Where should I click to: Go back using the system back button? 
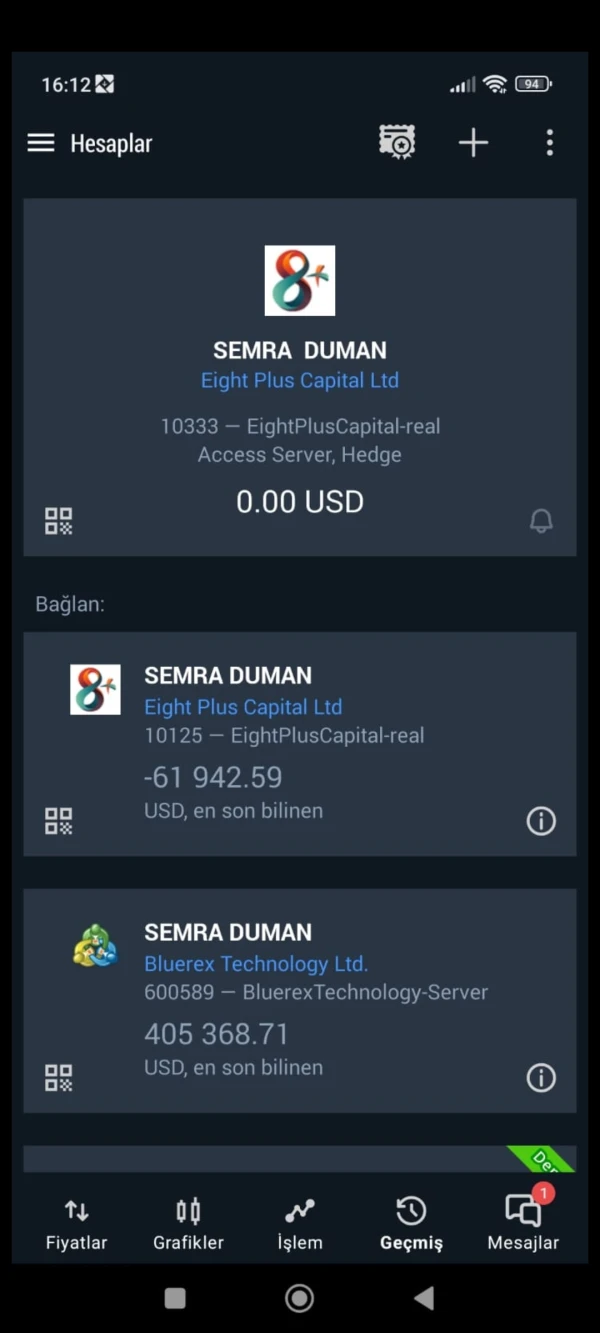[424, 1298]
